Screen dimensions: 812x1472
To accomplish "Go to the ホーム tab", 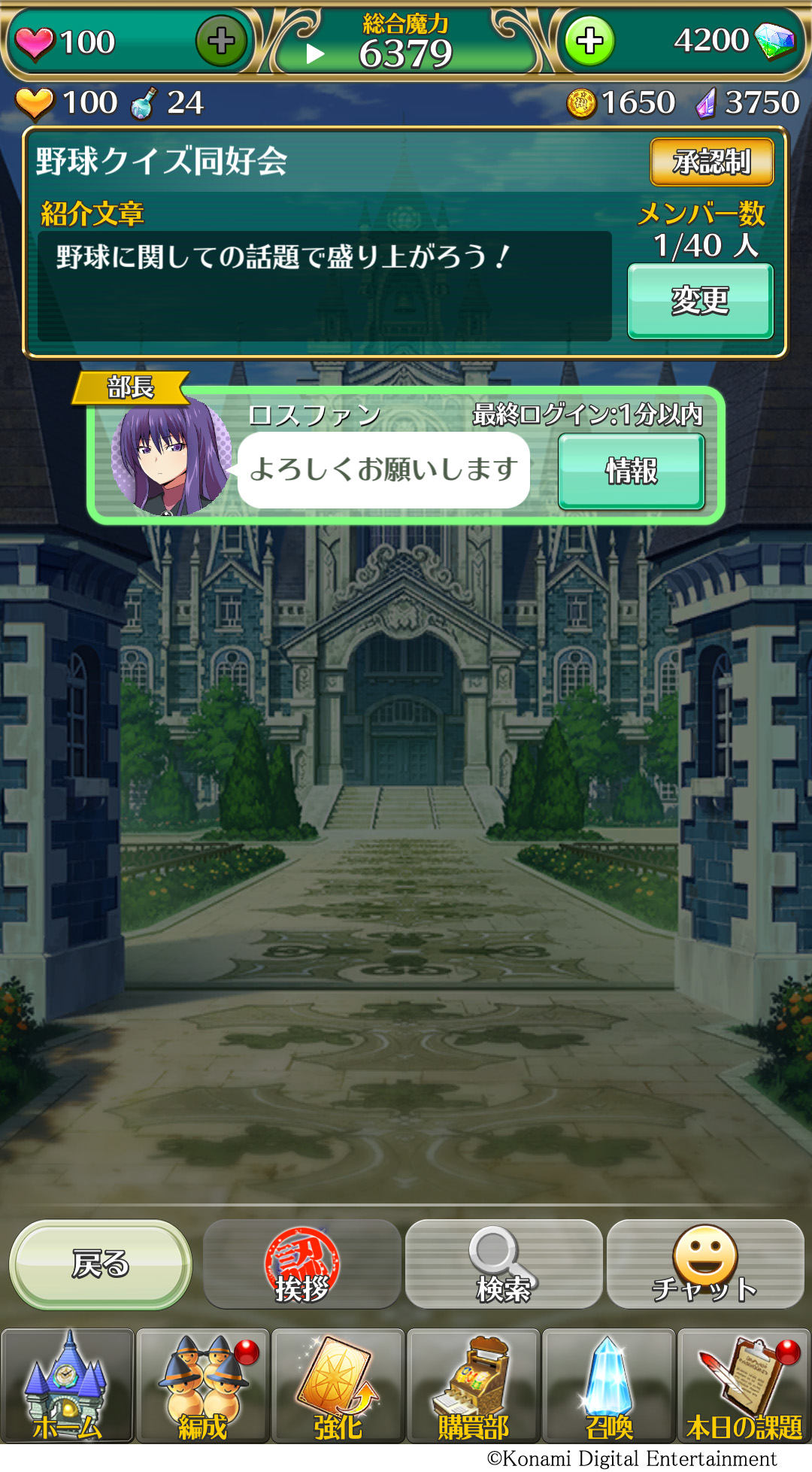I will coord(68,1386).
